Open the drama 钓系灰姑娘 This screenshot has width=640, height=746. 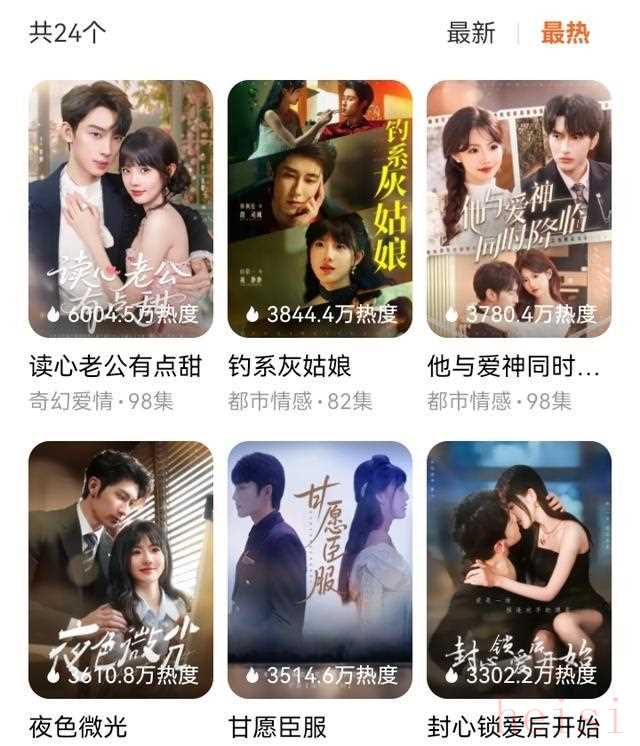pos(320,209)
